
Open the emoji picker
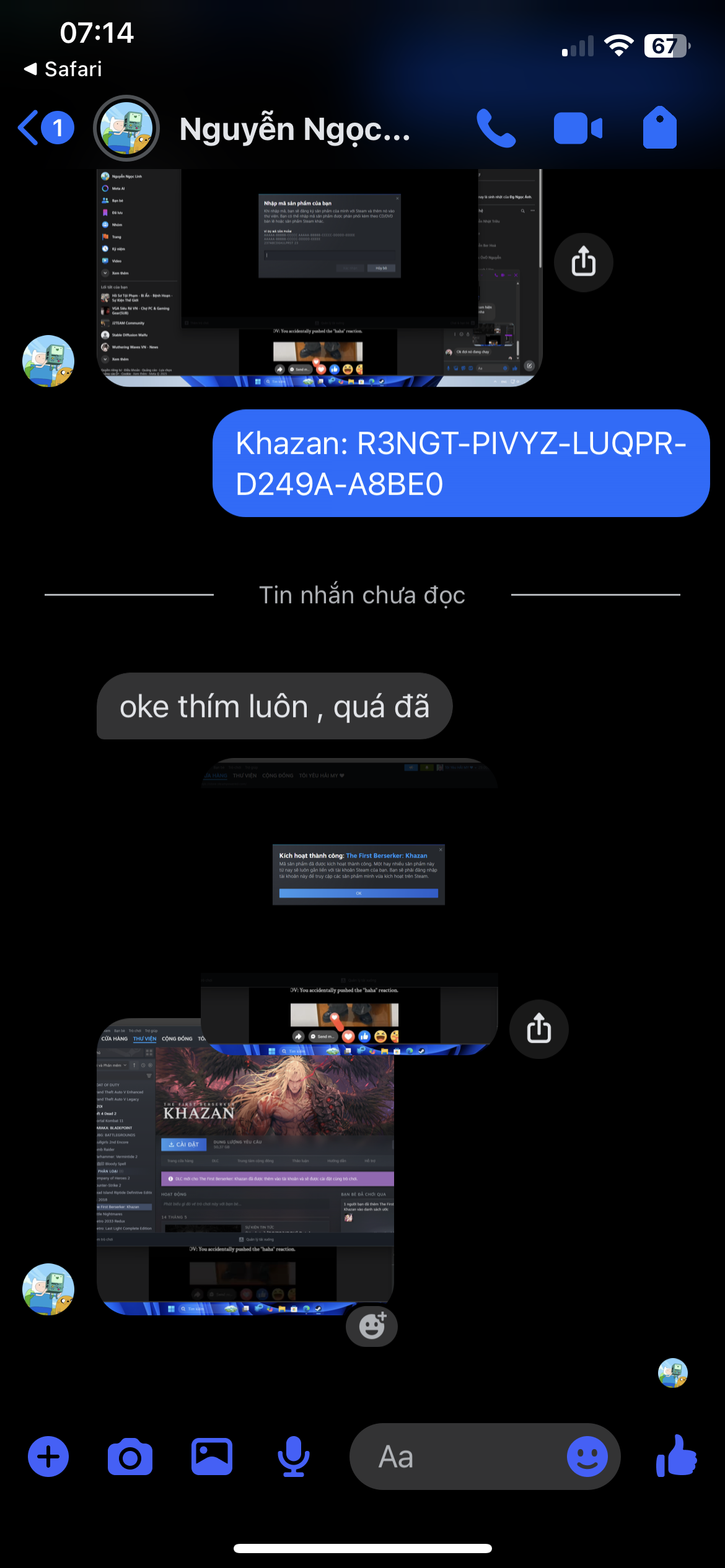click(587, 1457)
